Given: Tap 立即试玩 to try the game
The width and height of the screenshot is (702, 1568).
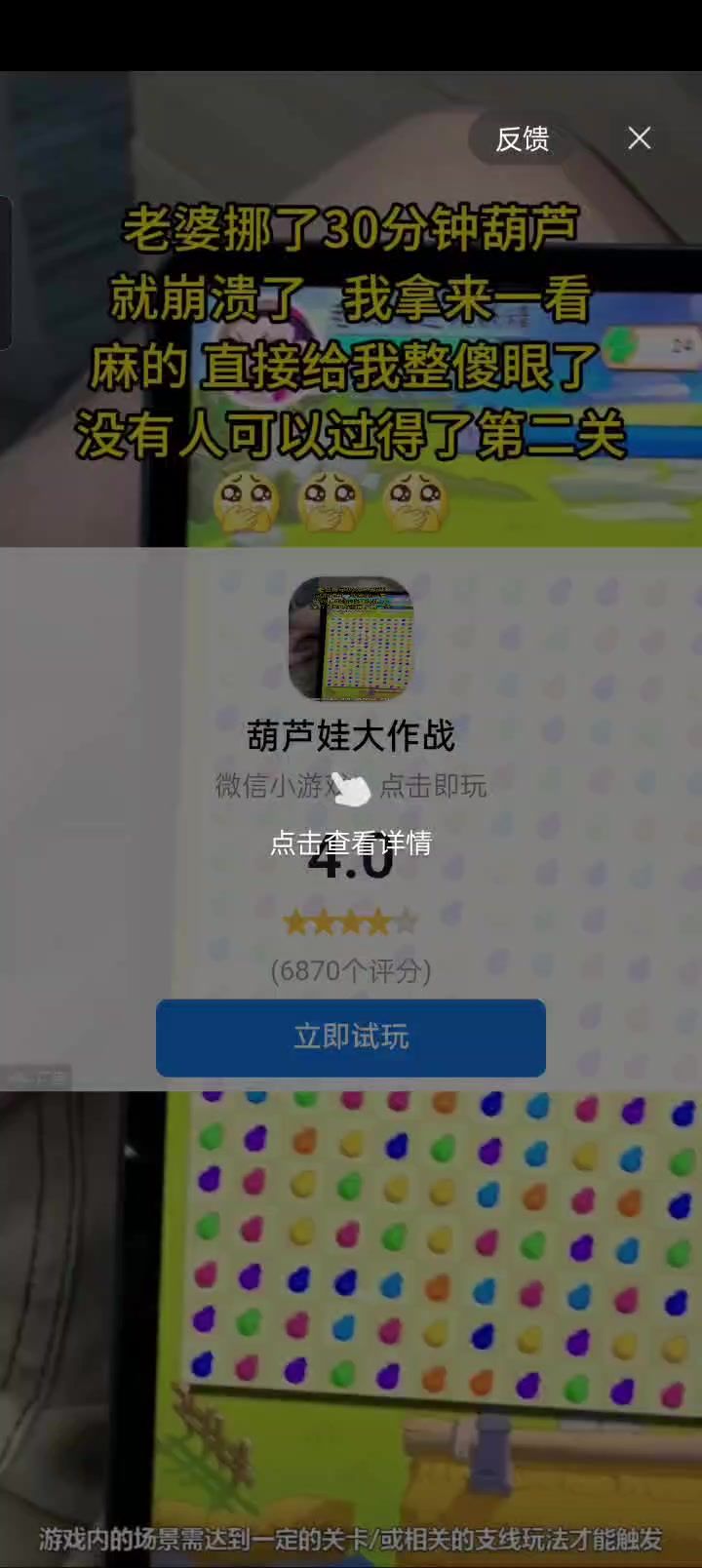Looking at the screenshot, I should click(x=351, y=1038).
